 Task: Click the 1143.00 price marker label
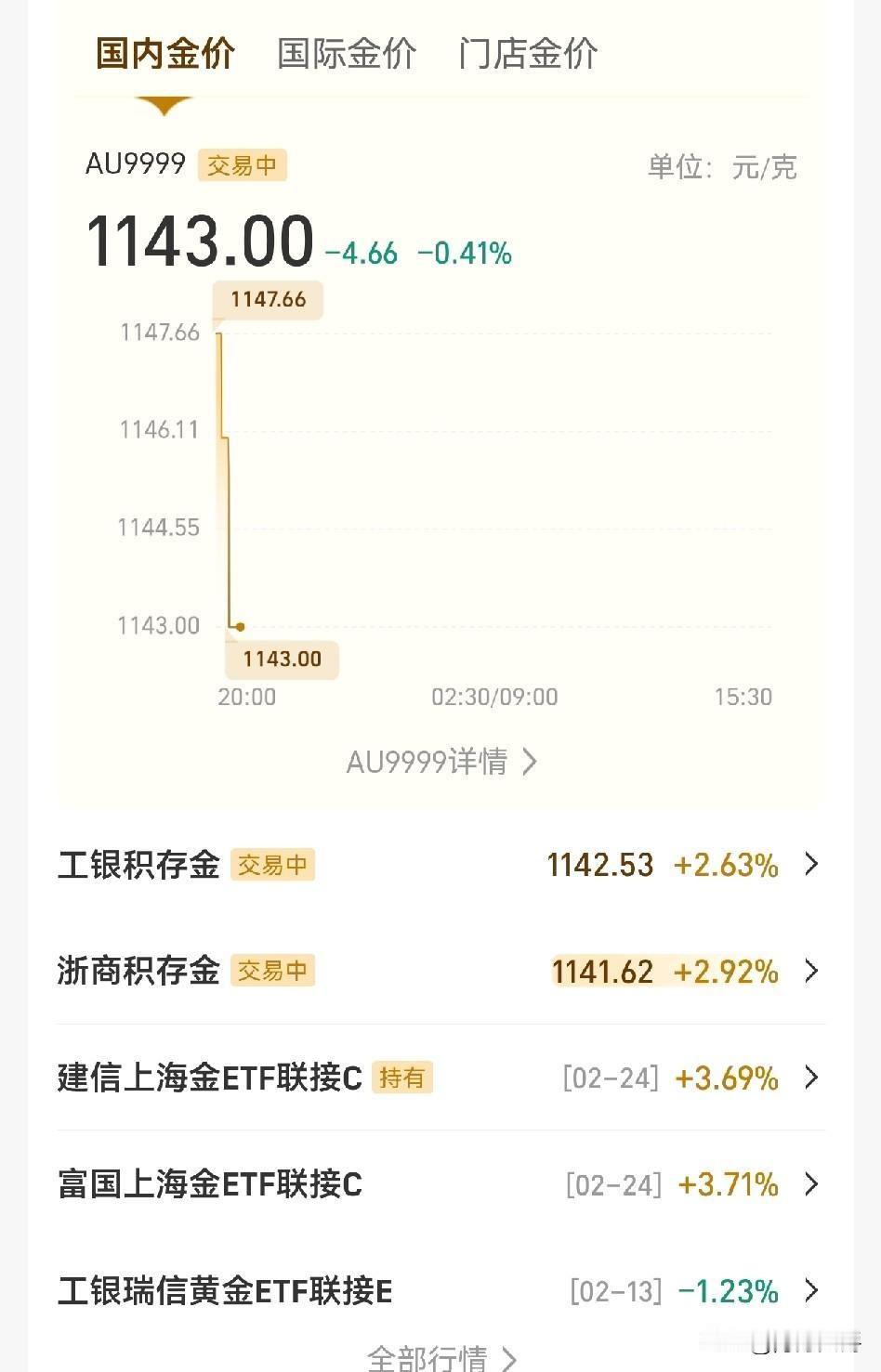pos(282,659)
